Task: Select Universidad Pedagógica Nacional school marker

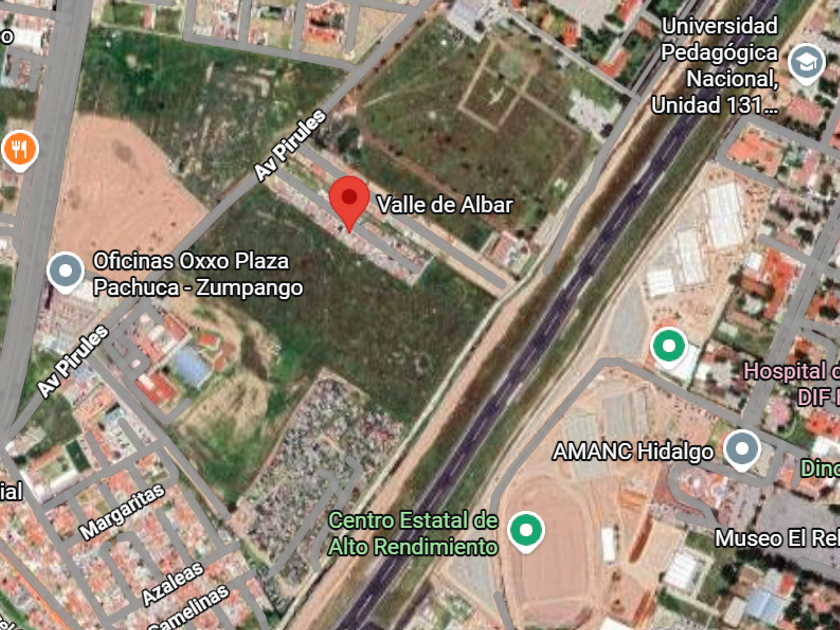Action: tap(806, 64)
